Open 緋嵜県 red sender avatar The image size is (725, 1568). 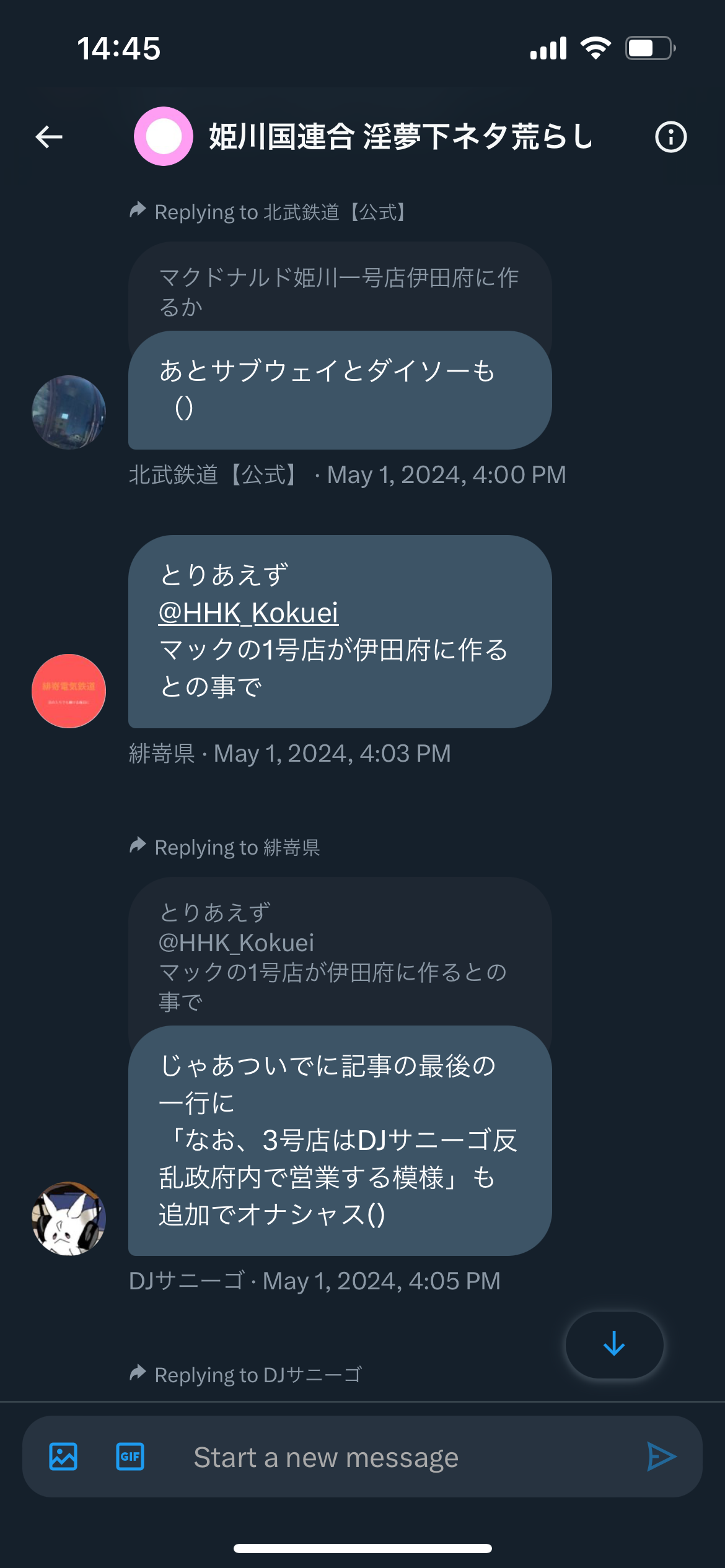coord(69,690)
